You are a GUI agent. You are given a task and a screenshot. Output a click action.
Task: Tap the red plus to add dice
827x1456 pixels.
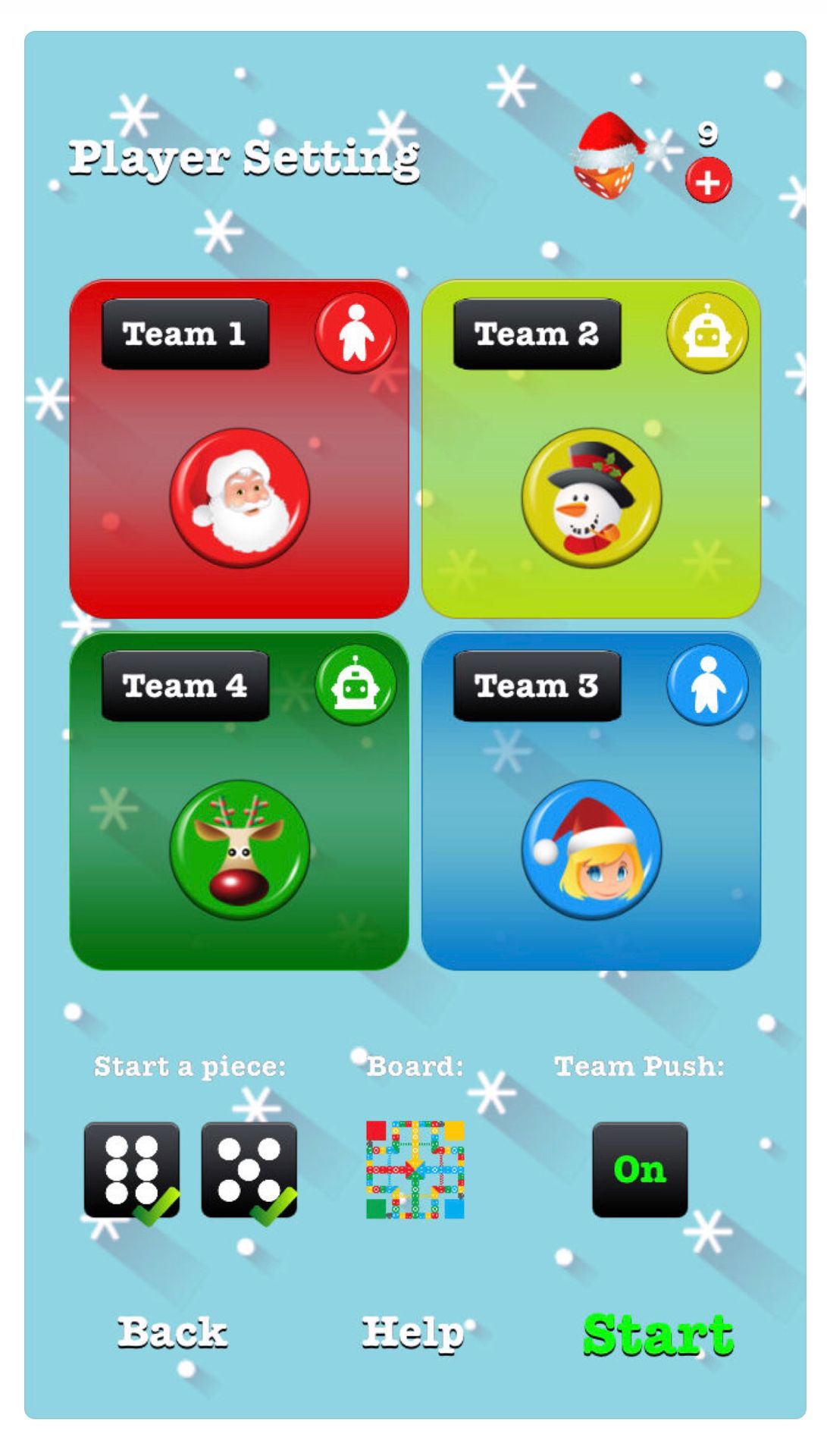[708, 181]
